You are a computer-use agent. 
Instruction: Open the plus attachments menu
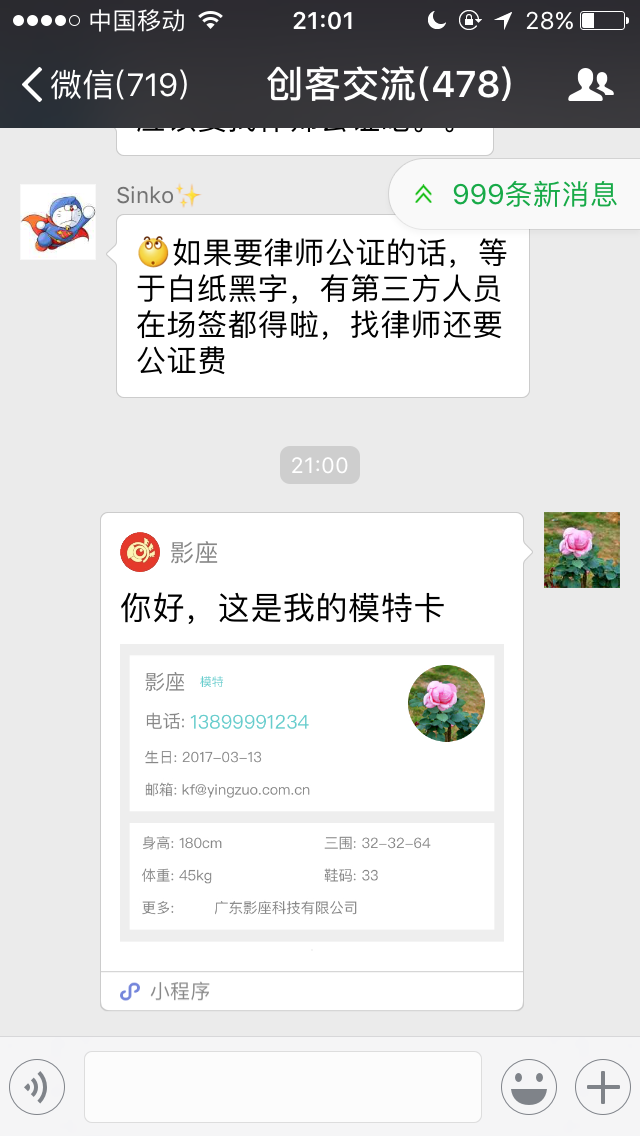[x=602, y=1086]
